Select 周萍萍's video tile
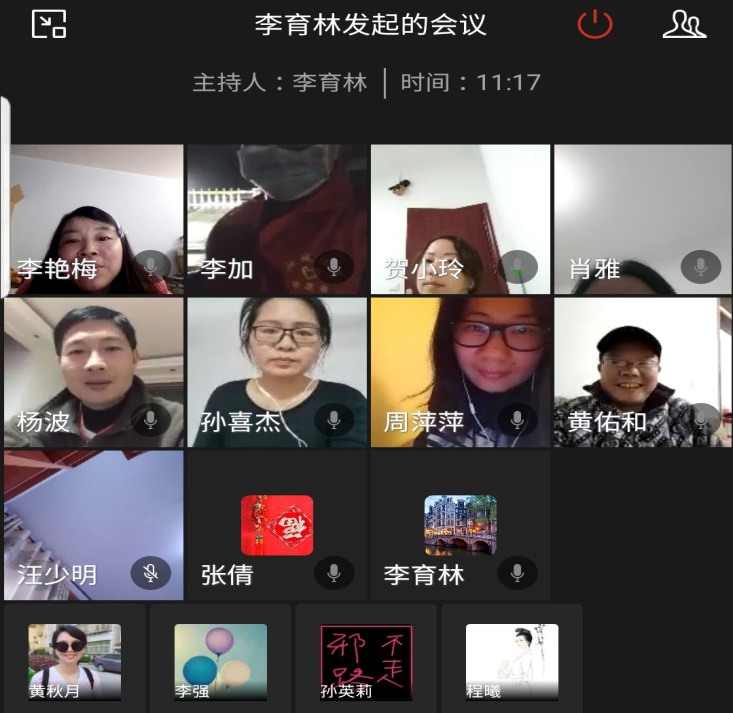 (x=460, y=372)
